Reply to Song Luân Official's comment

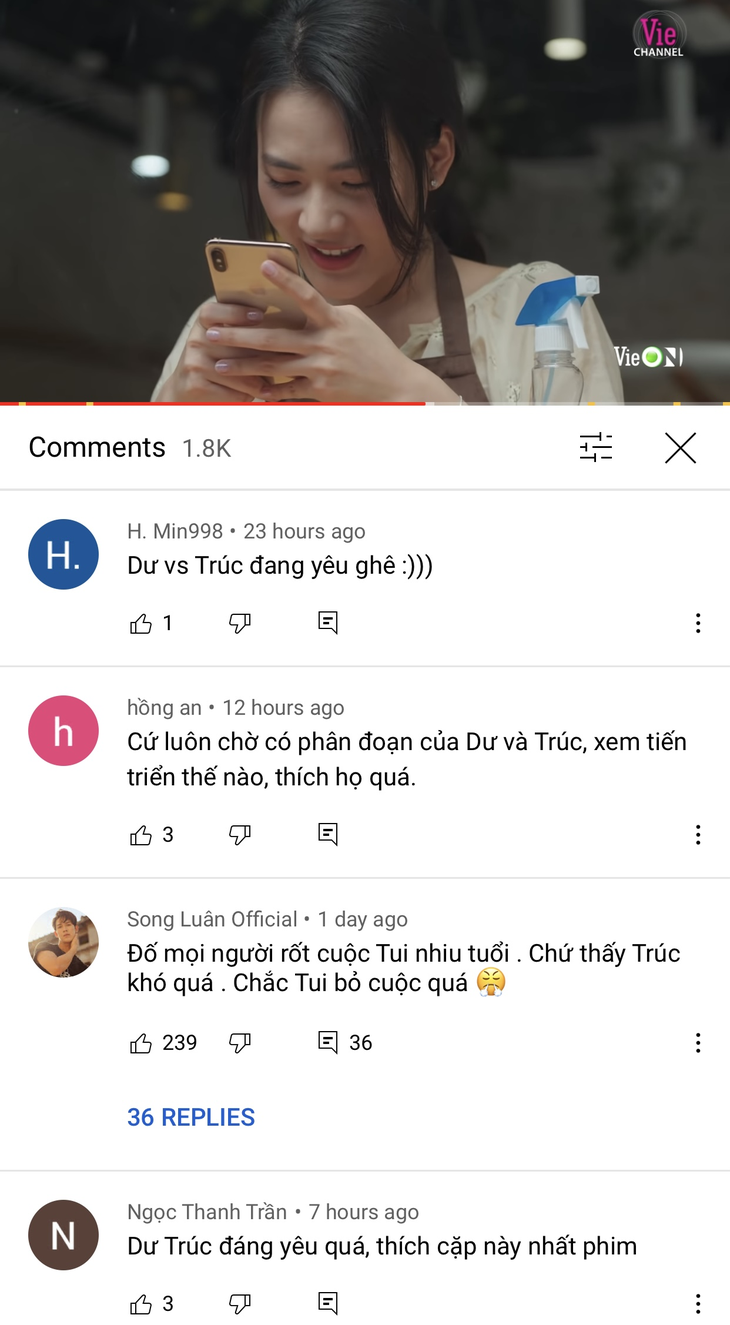coord(328,1043)
